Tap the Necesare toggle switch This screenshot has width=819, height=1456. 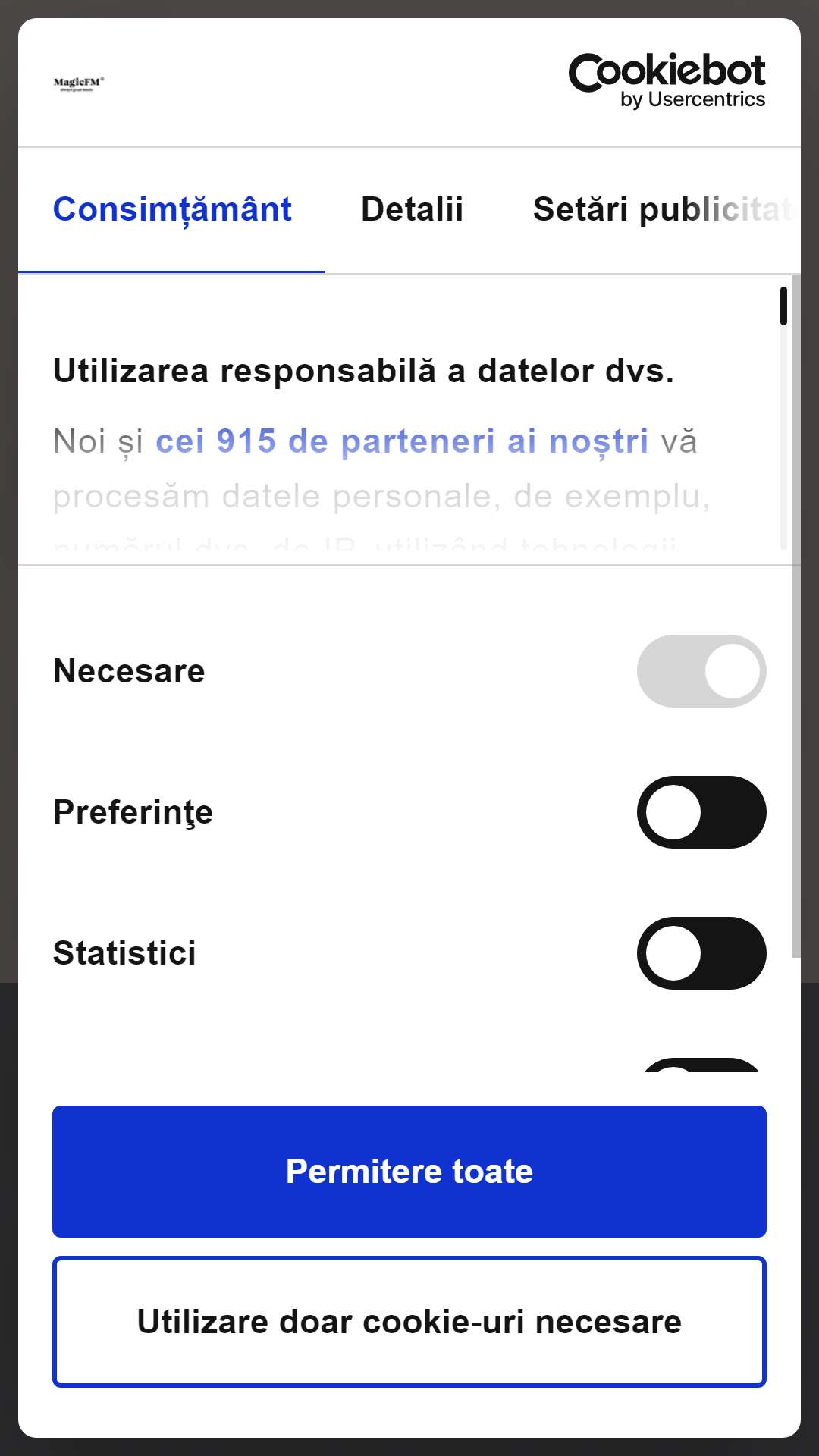[x=701, y=671]
